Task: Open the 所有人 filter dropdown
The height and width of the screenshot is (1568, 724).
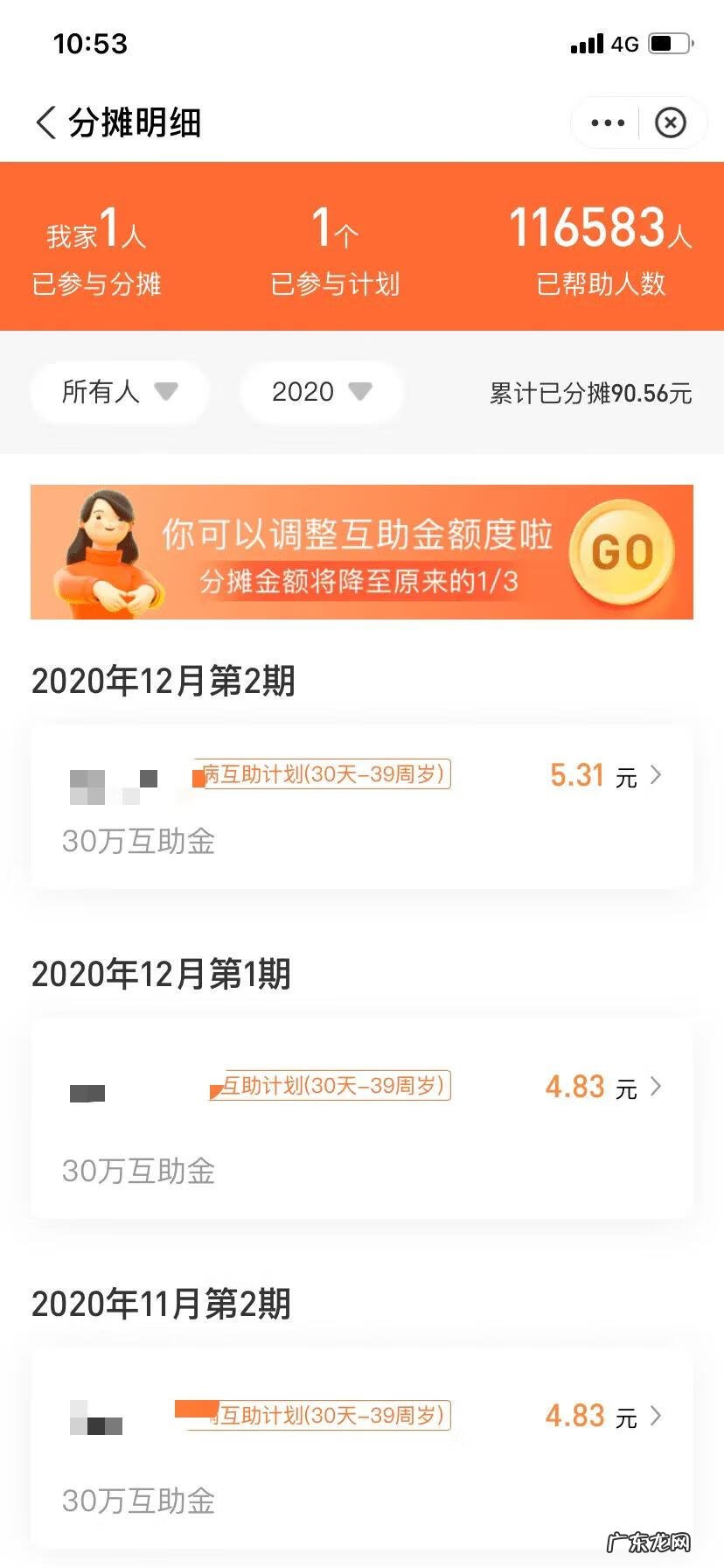Action: [x=119, y=392]
